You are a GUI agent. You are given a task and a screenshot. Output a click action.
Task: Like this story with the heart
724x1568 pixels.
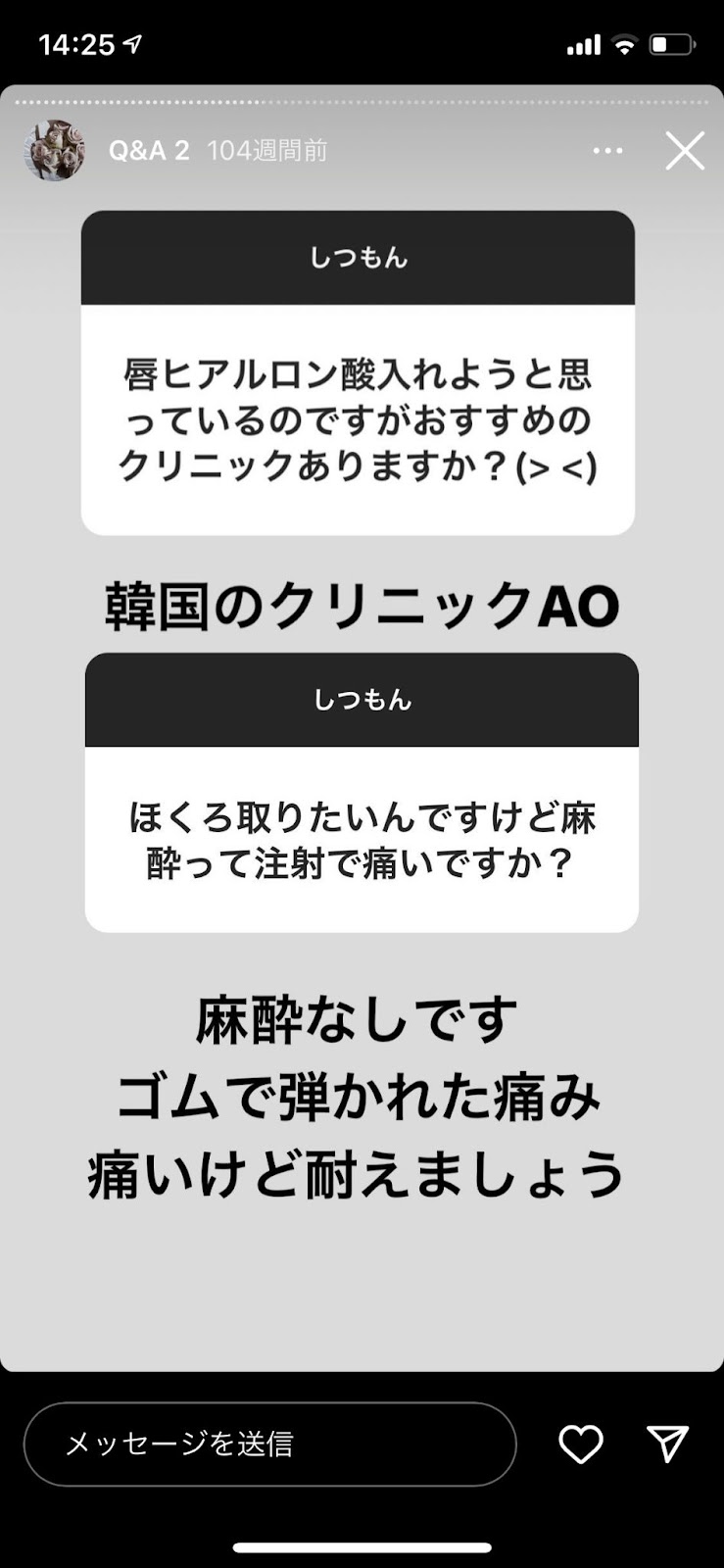click(580, 1444)
